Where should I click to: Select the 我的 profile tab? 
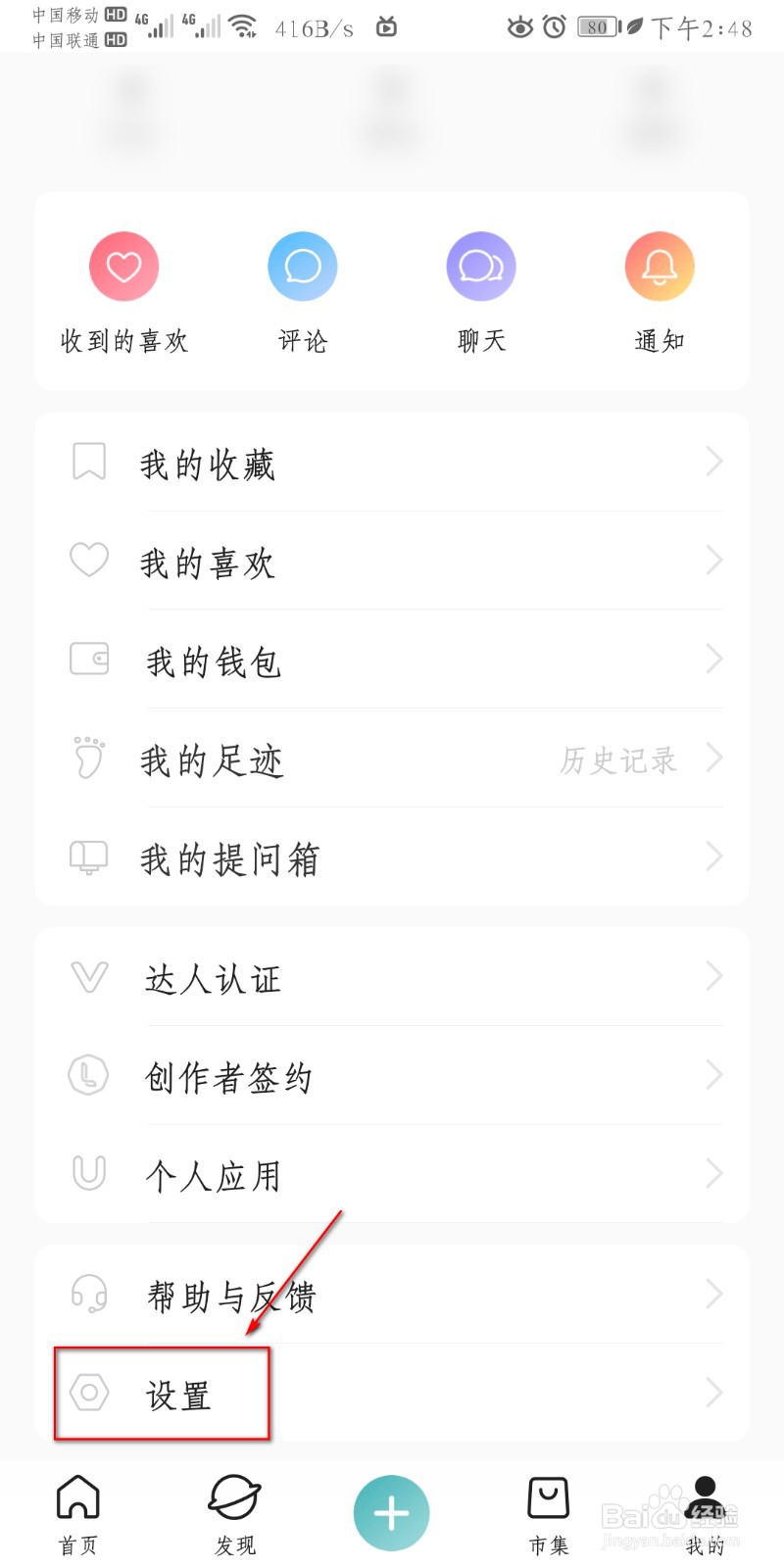click(706, 1515)
